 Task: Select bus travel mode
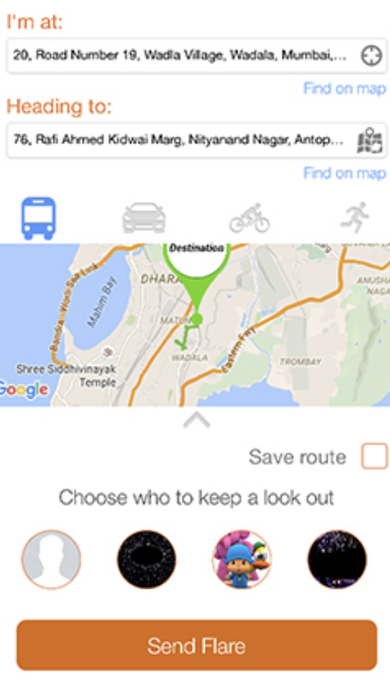coord(39,218)
